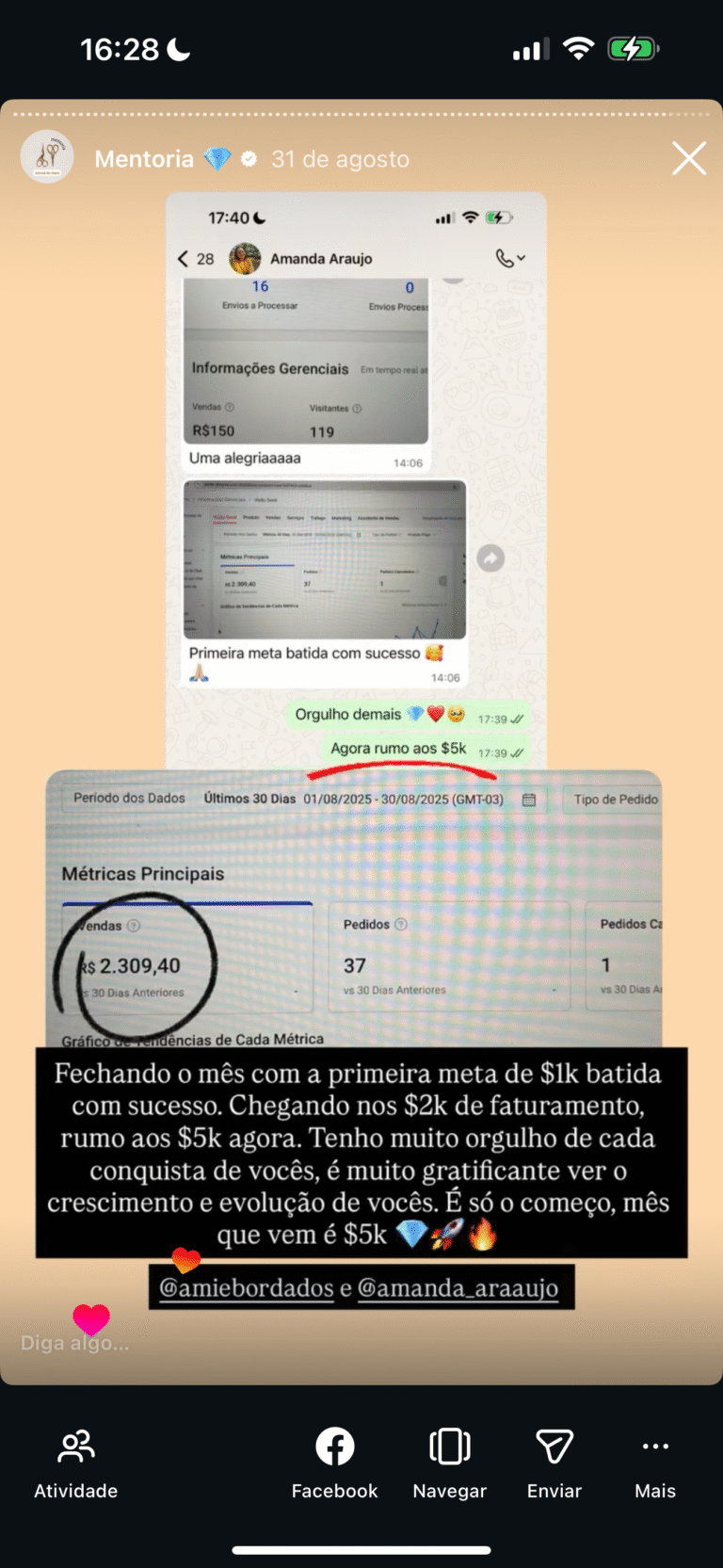Open the Mais options menu
The image size is (723, 1568).
click(654, 1463)
